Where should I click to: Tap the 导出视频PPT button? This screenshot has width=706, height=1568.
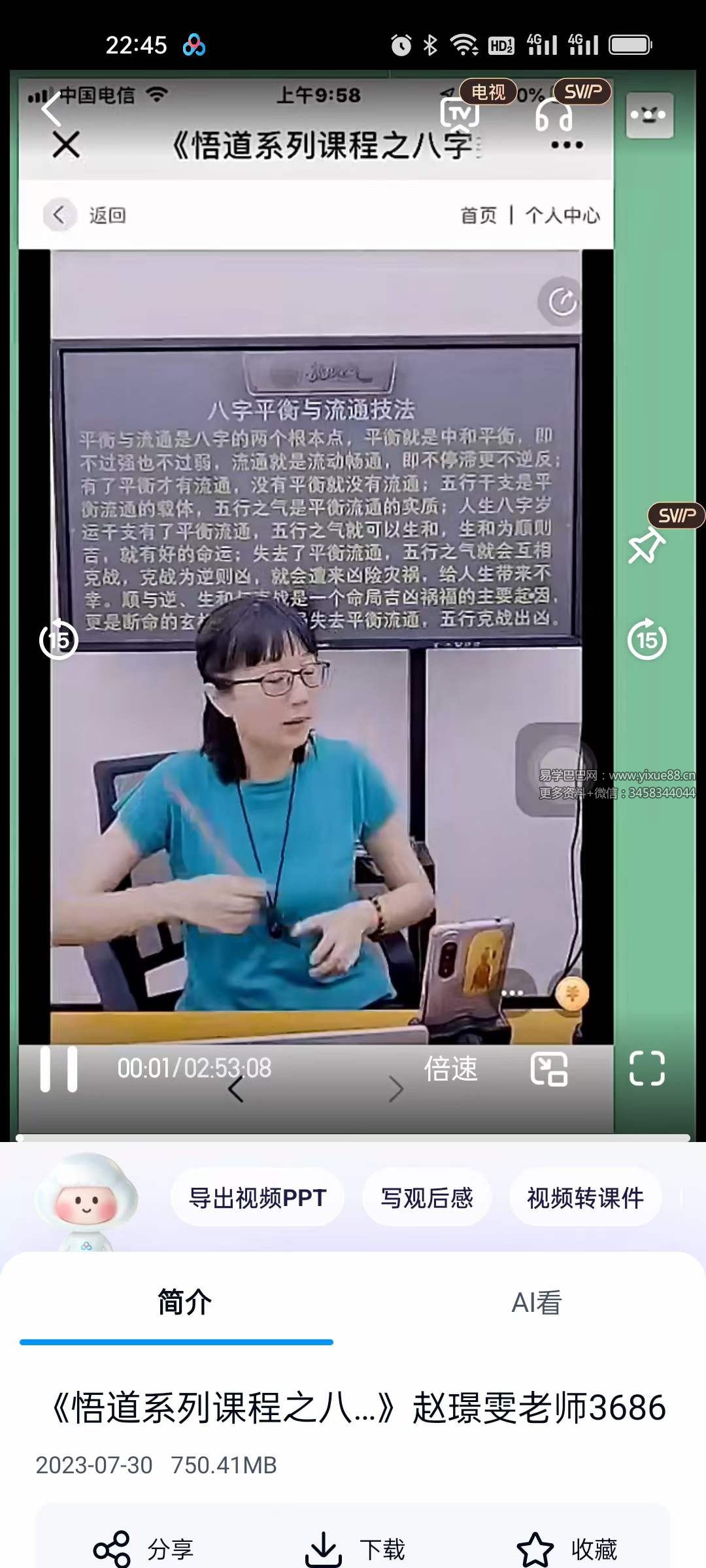tap(257, 1196)
